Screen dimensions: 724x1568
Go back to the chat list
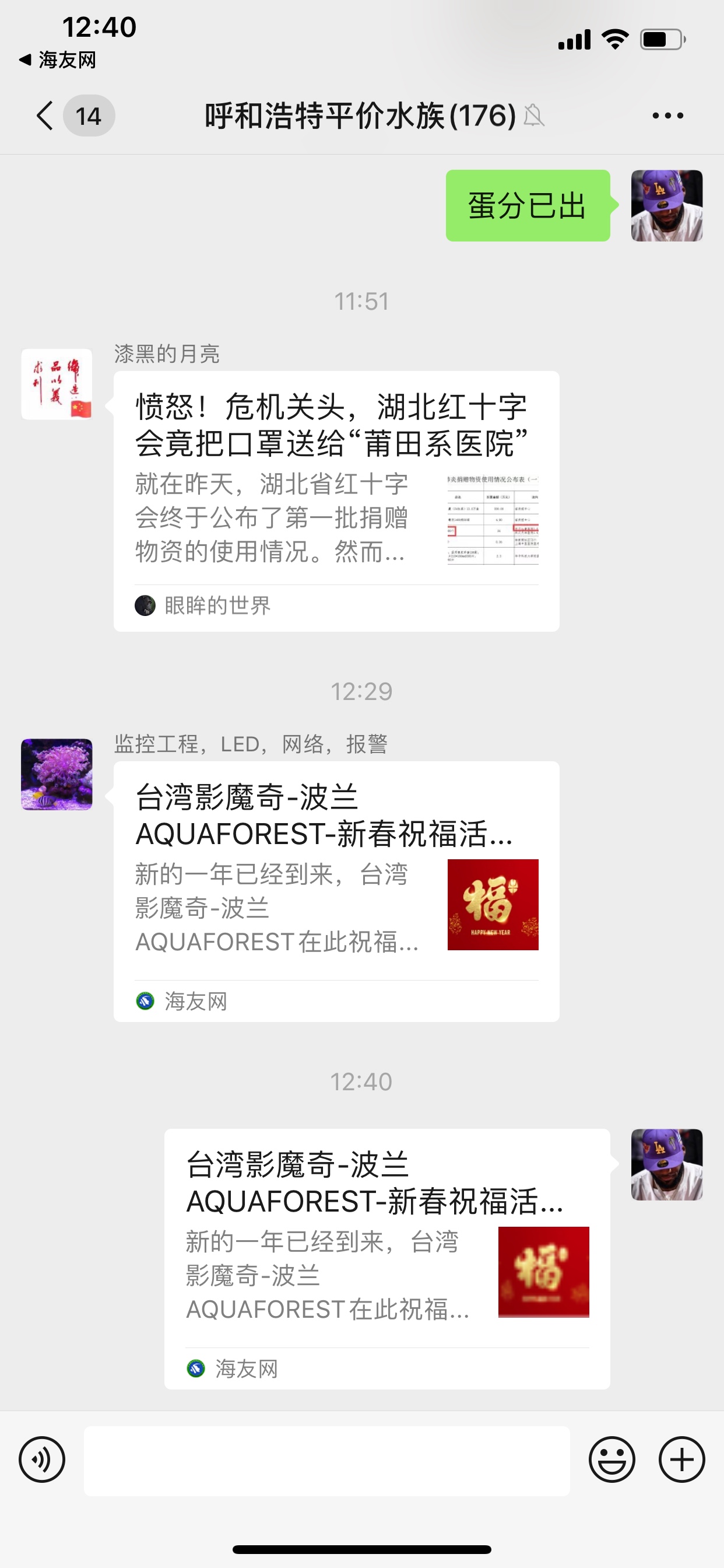click(45, 116)
